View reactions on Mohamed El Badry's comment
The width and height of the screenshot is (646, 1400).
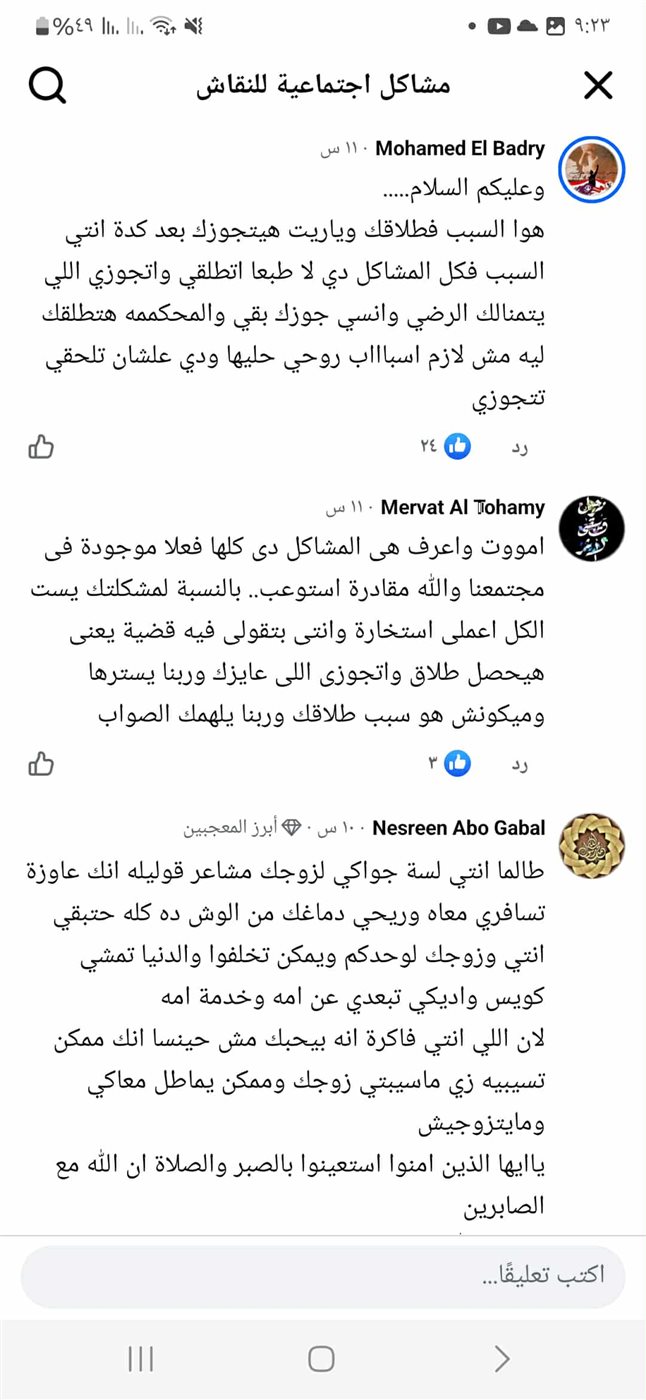[x=445, y=447]
